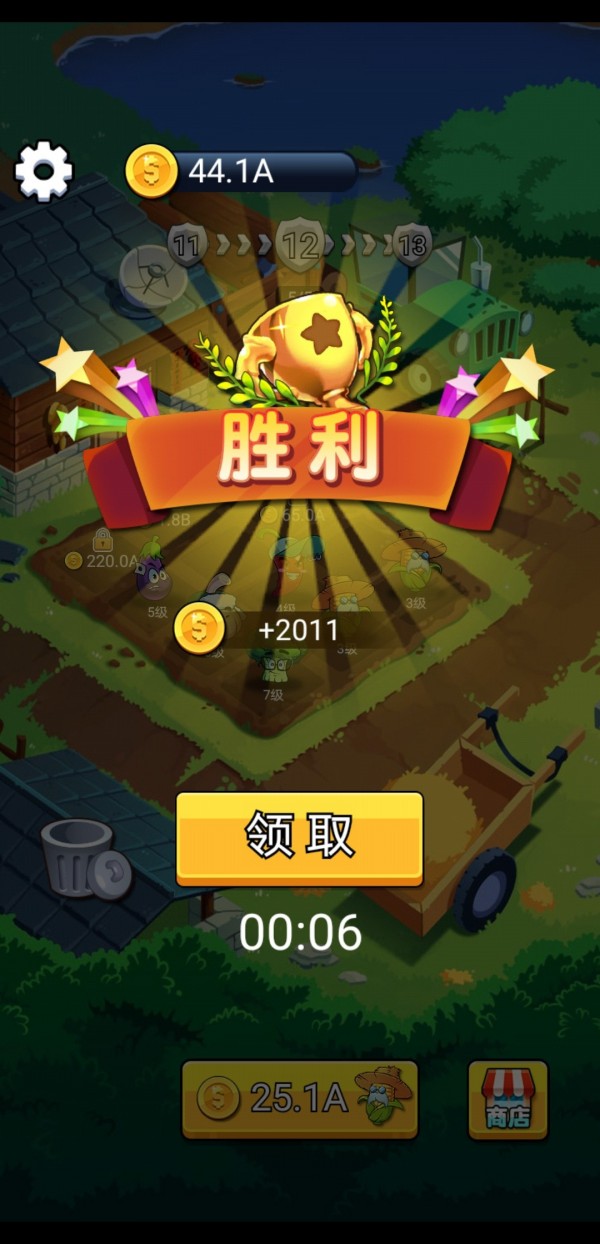
Task: Open the settings gear
Action: (x=43, y=171)
